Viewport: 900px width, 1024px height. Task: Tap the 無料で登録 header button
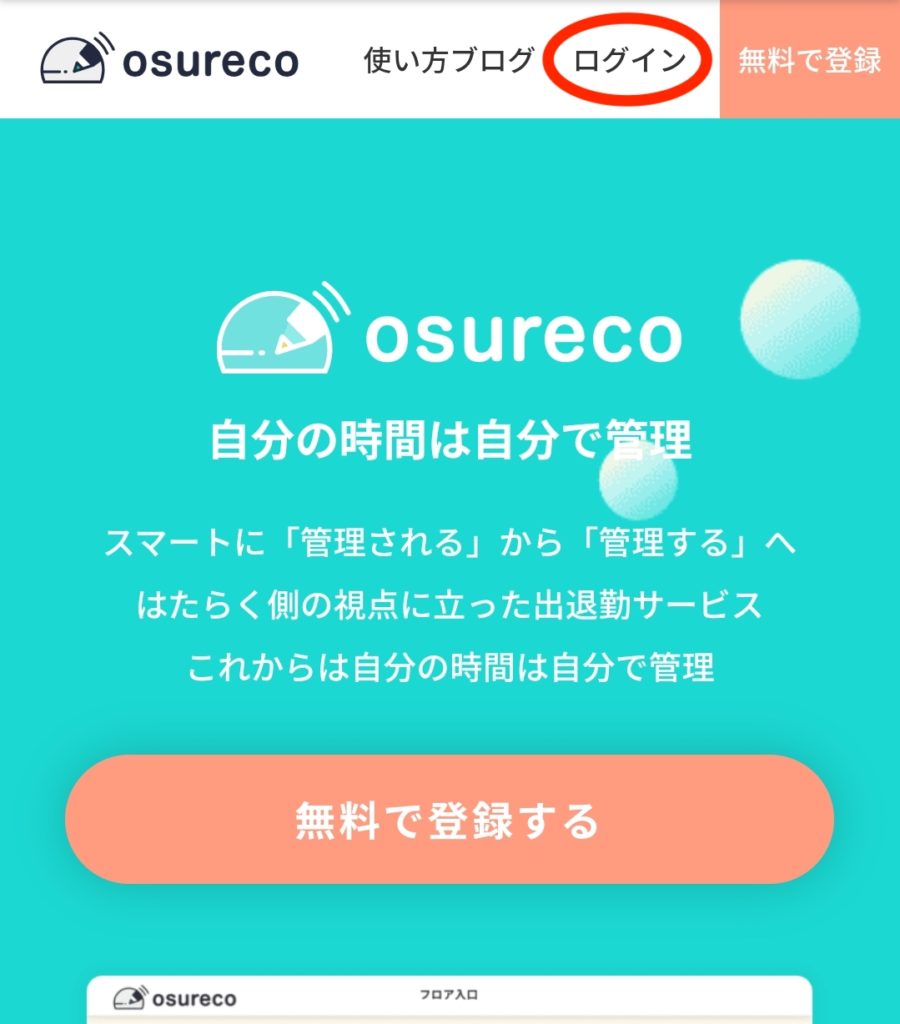click(x=810, y=60)
